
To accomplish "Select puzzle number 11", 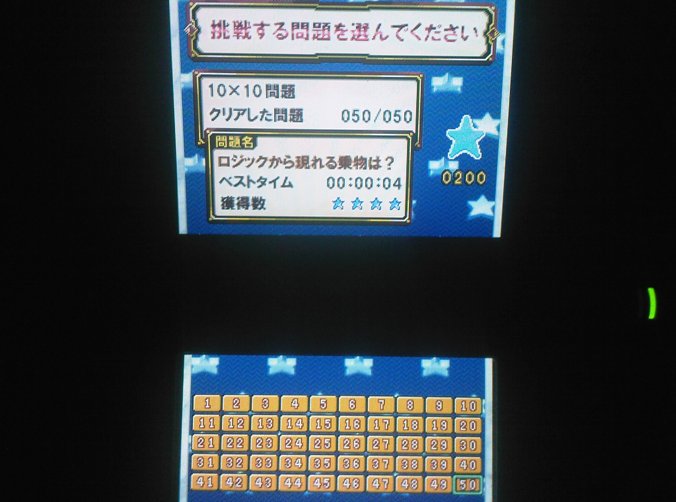I will (x=206, y=423).
